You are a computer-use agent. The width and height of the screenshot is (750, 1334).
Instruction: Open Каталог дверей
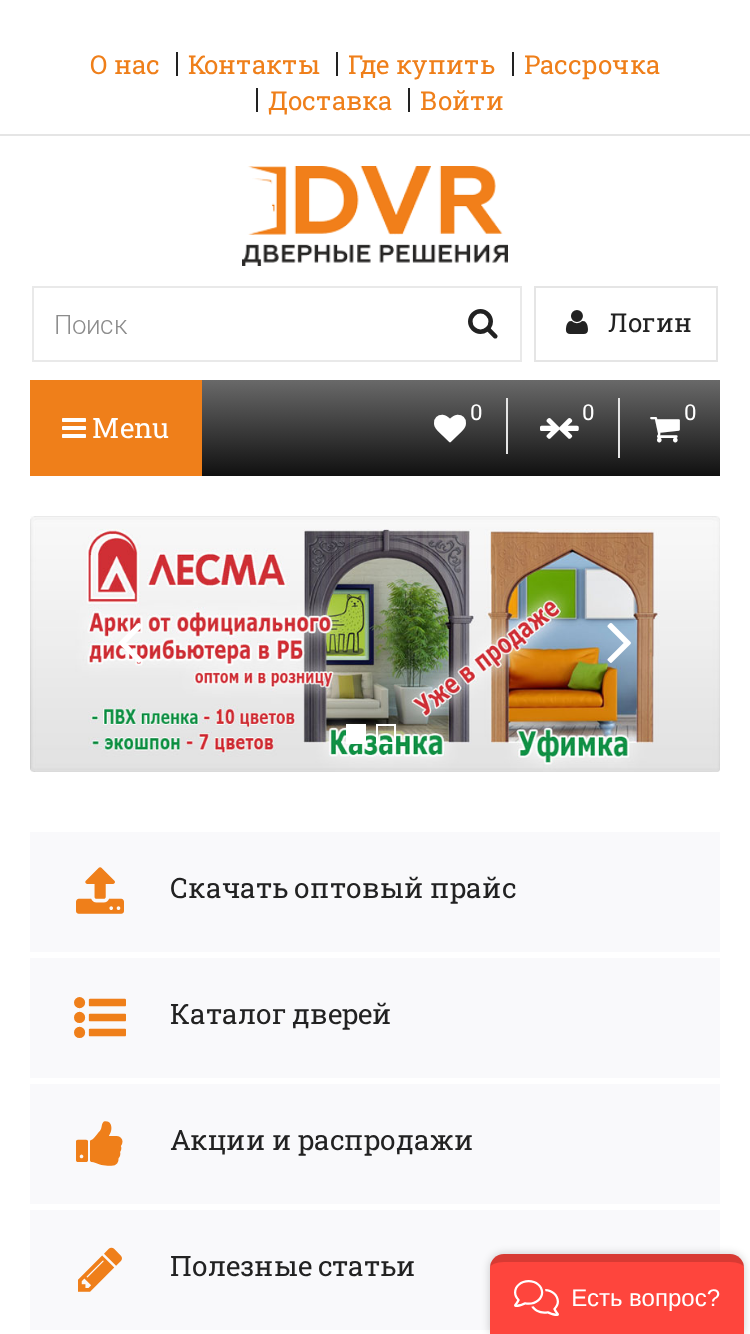375,1017
